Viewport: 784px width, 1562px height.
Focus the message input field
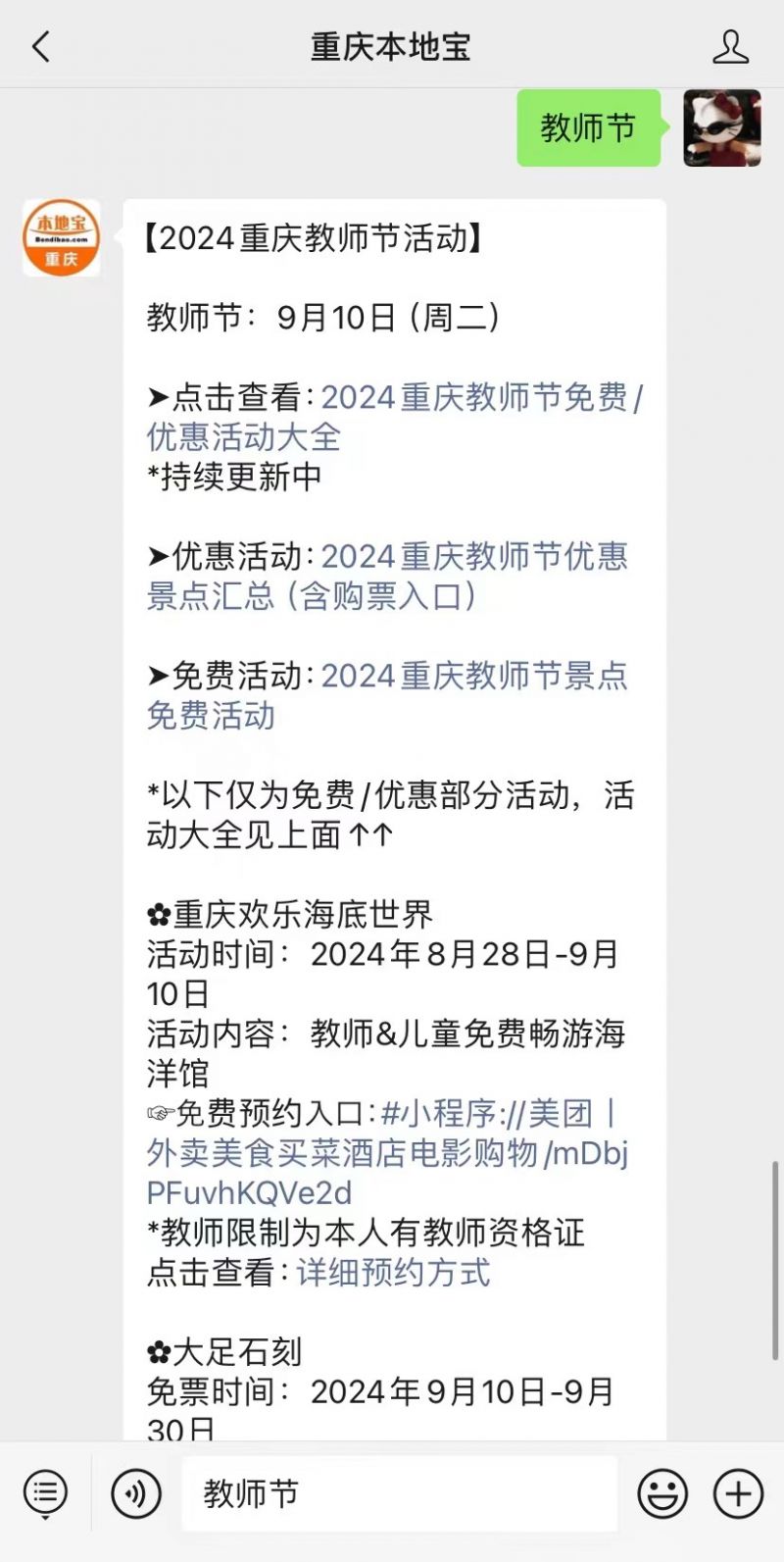click(399, 1494)
